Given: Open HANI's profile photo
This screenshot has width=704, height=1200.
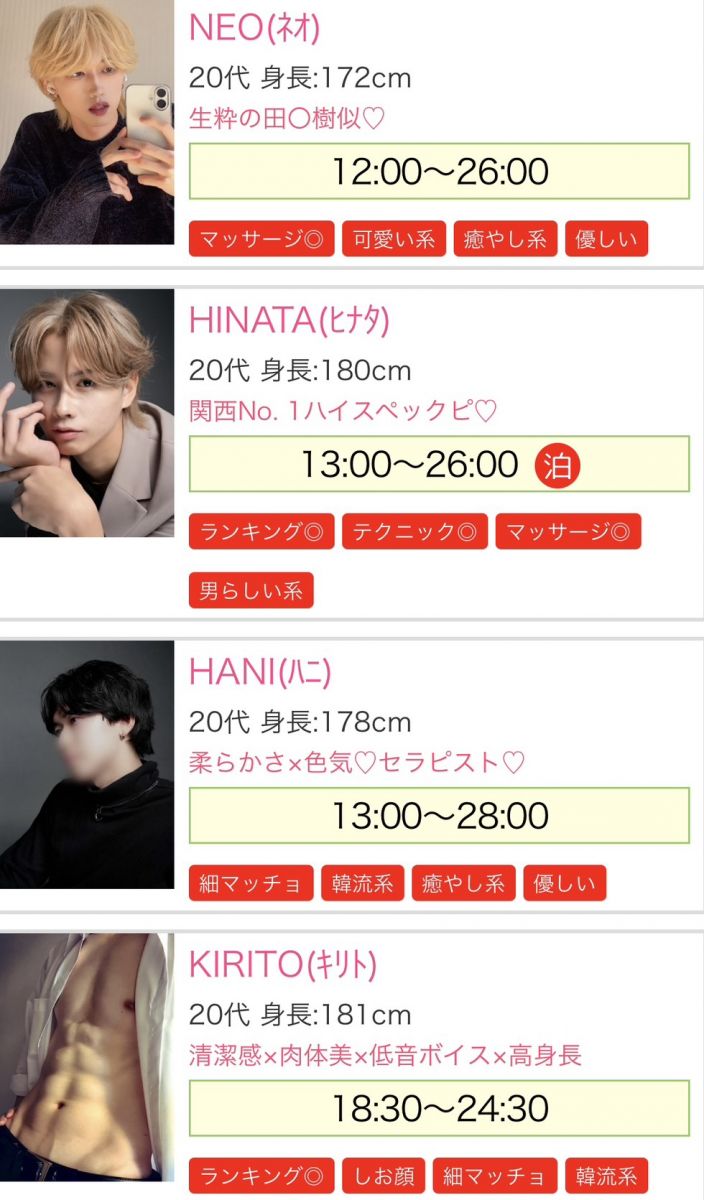Looking at the screenshot, I should [87, 764].
